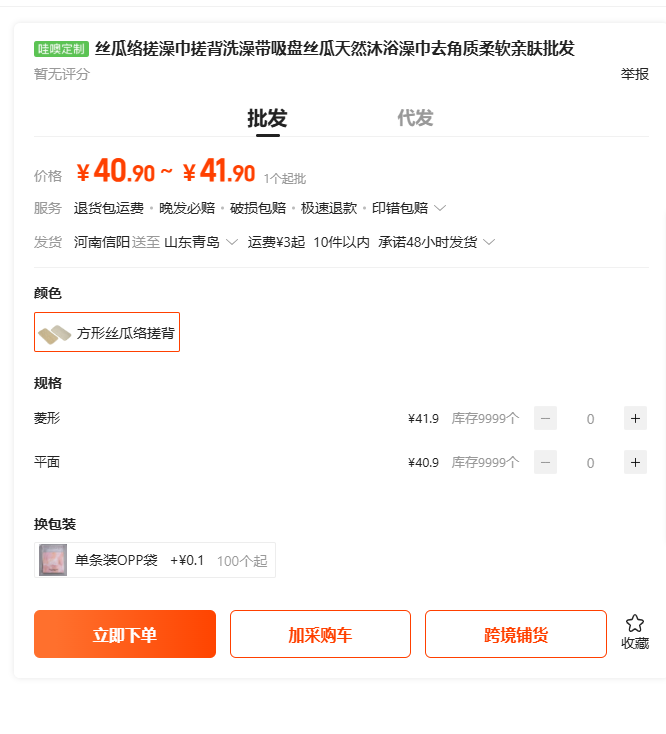Expand shipping promise 承诺48小时发货

point(436,242)
